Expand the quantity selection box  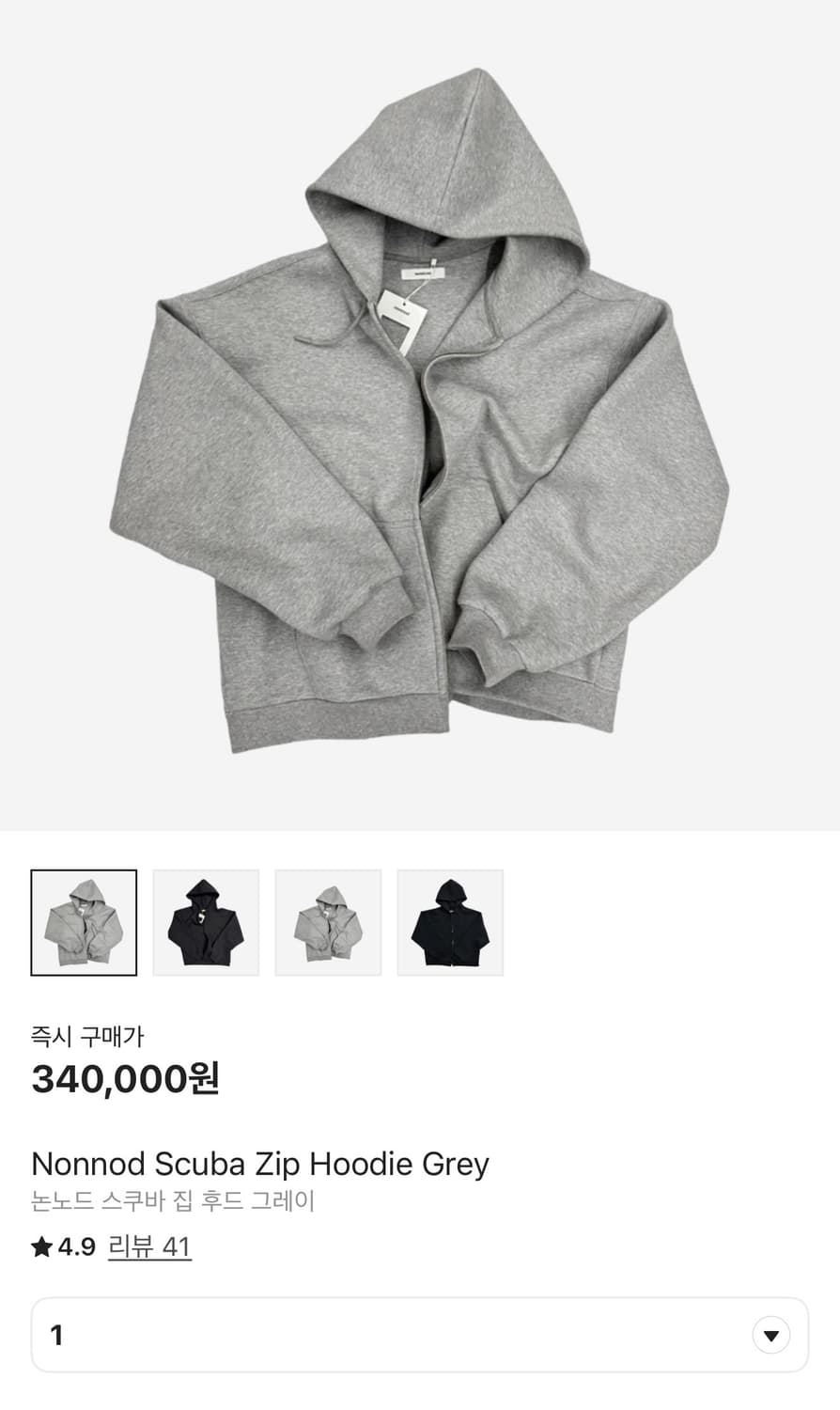coord(420,1334)
